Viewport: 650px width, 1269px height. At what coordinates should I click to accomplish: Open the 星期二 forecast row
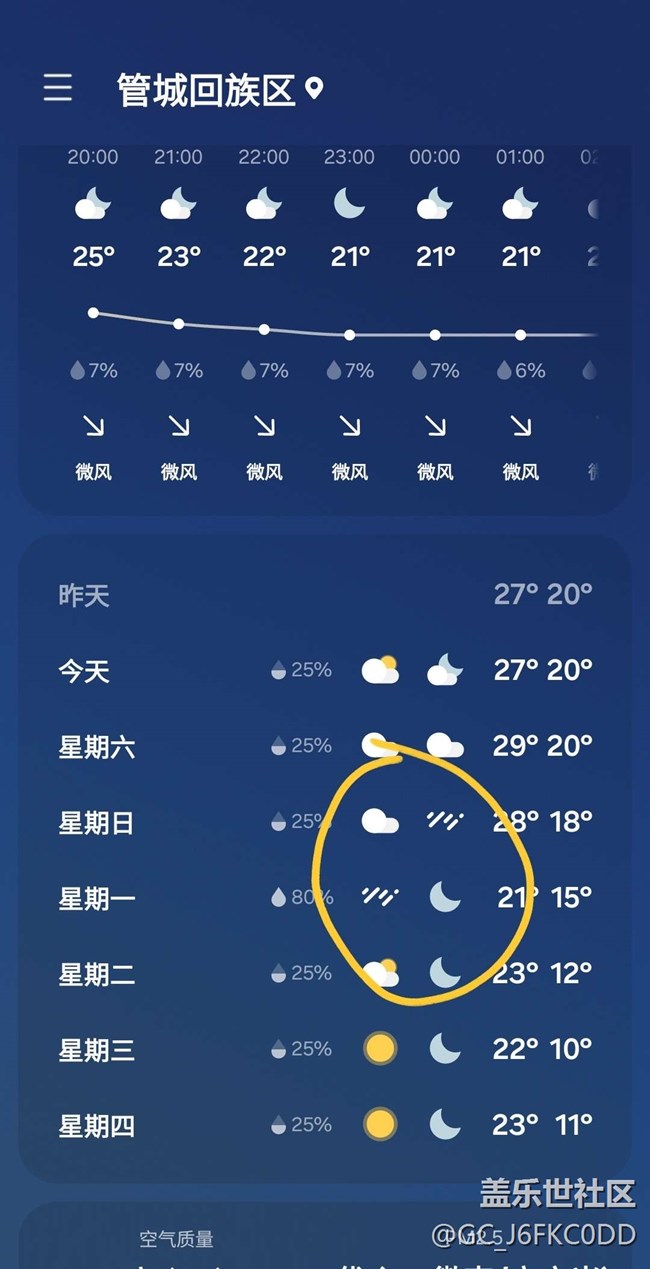coord(325,973)
